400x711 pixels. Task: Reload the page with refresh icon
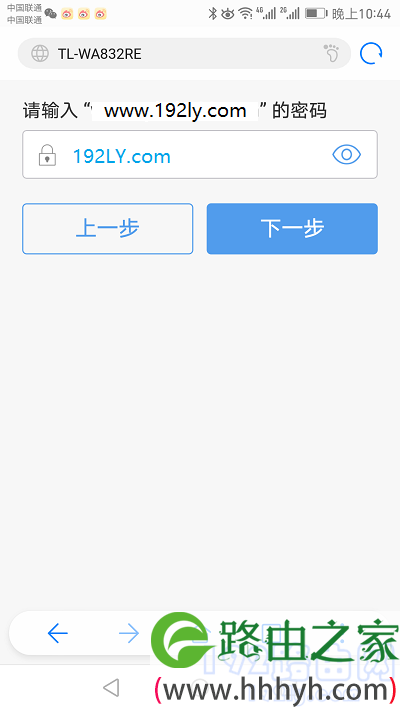[x=371, y=54]
